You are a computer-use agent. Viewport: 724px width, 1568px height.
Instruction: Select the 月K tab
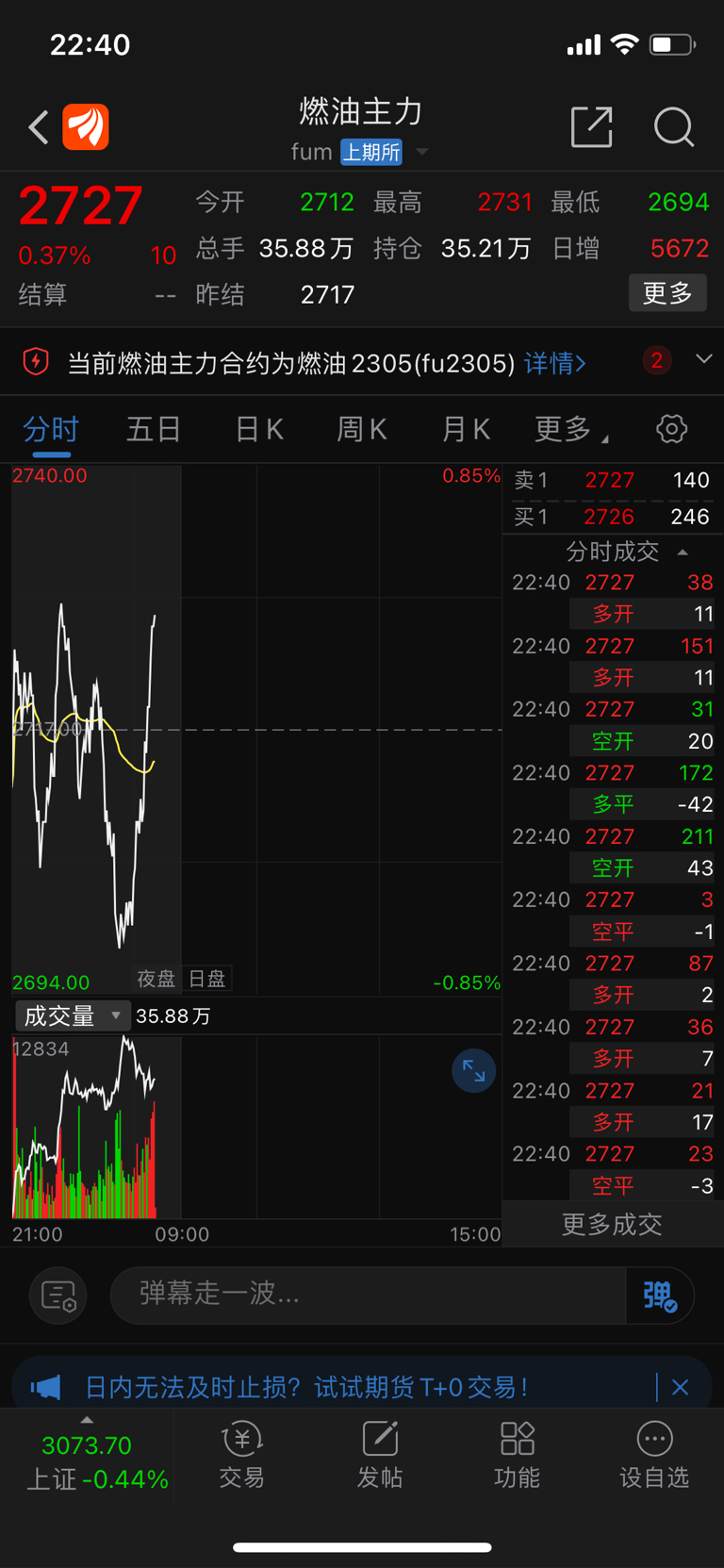pyautogui.click(x=466, y=430)
